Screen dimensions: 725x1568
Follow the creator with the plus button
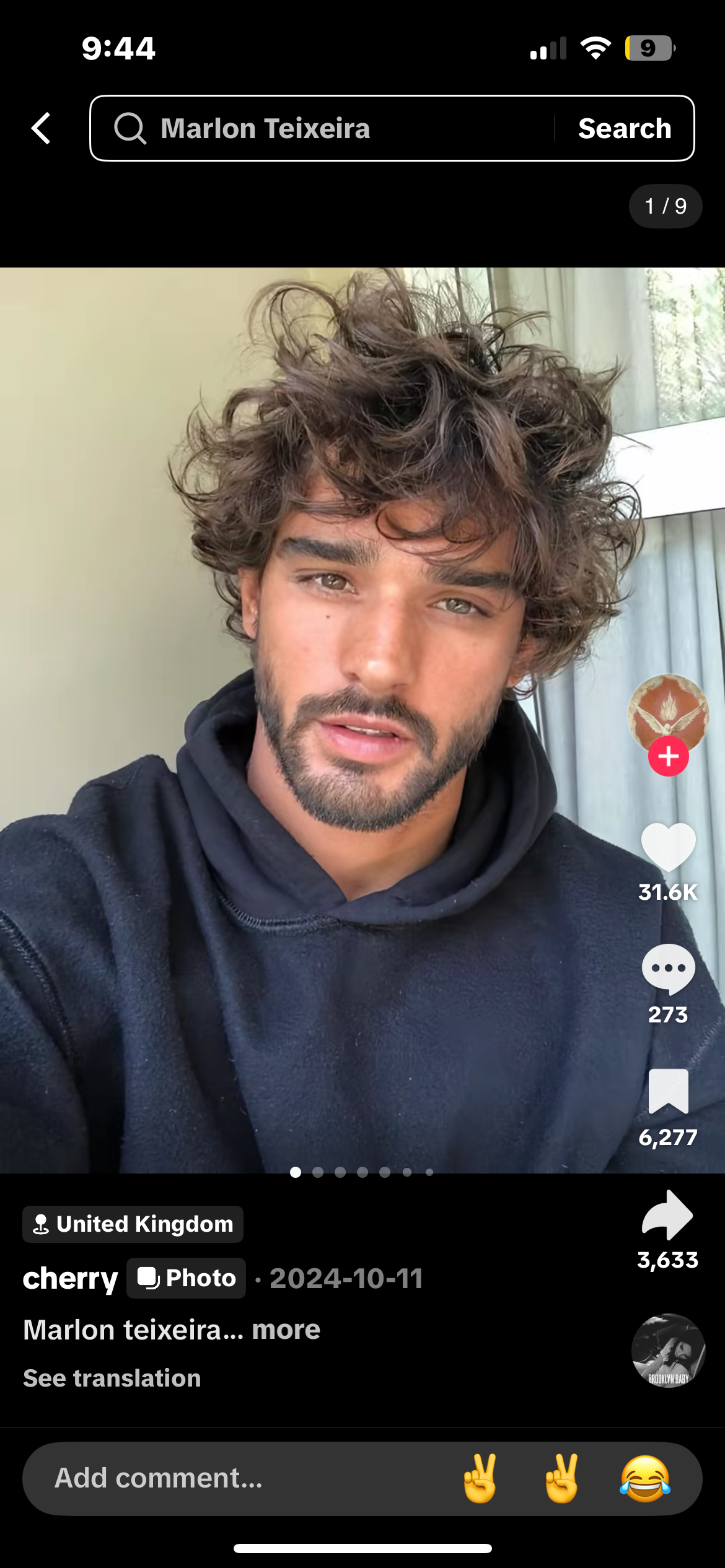[668, 756]
